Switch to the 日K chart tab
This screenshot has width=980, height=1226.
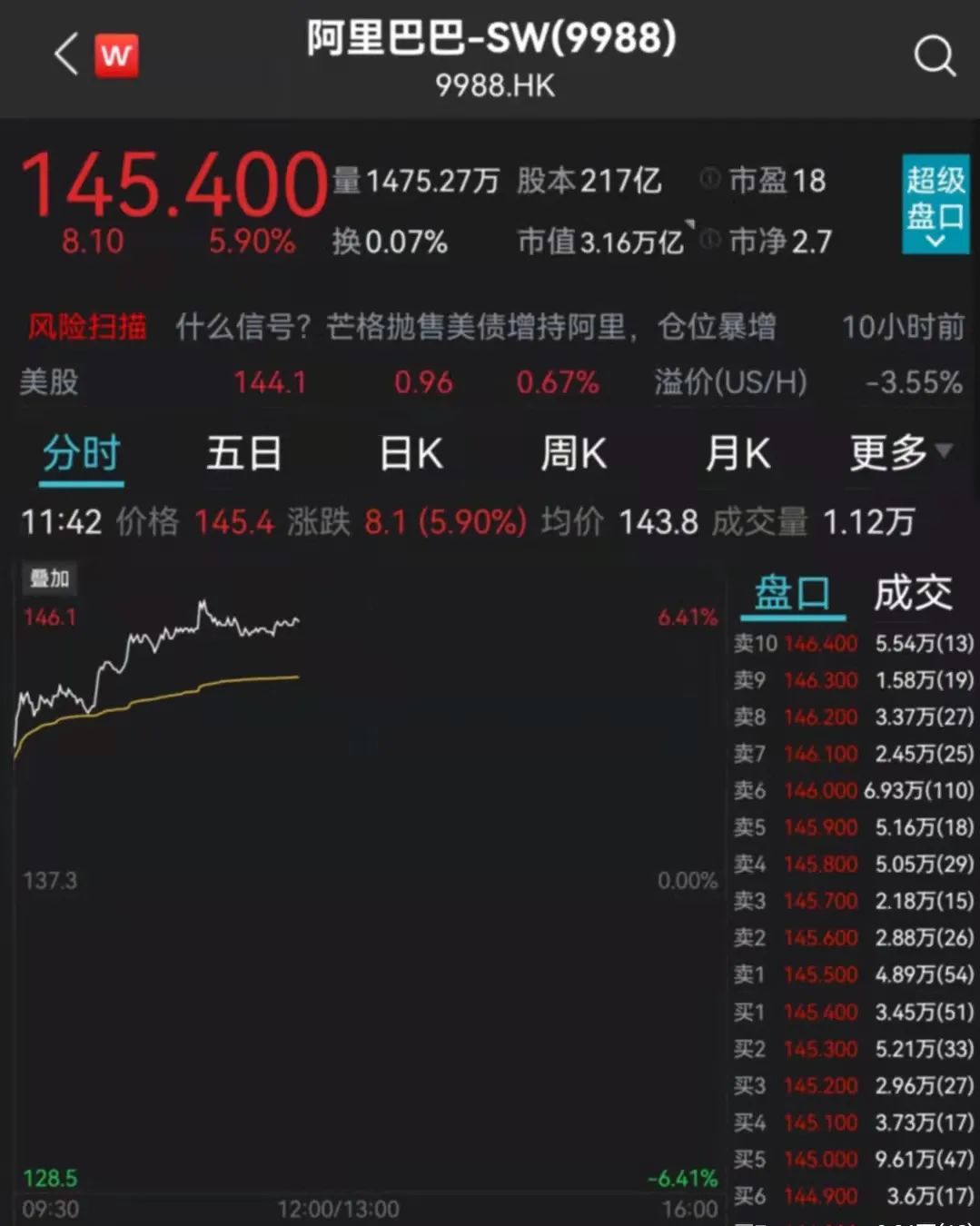coord(411,453)
